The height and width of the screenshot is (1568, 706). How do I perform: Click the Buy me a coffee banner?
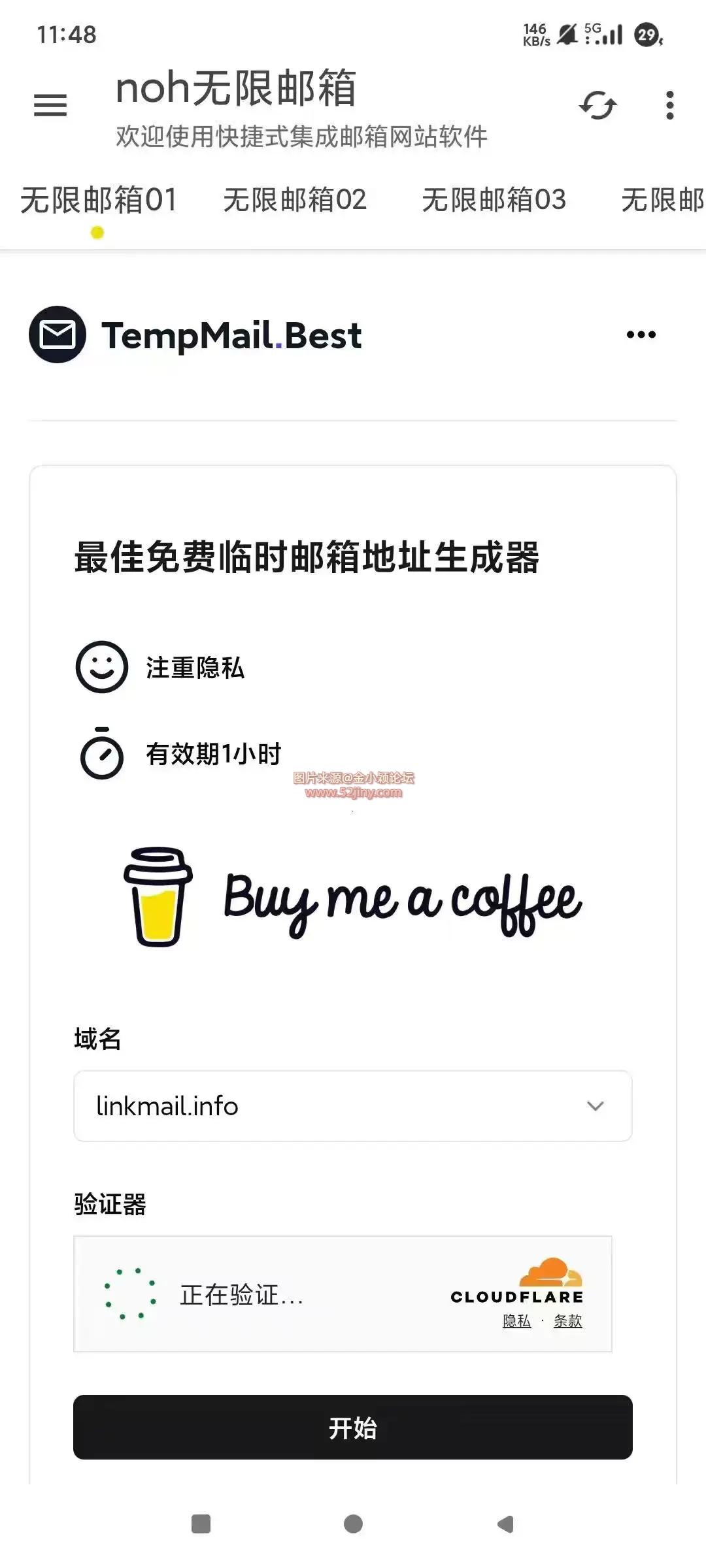click(353, 900)
